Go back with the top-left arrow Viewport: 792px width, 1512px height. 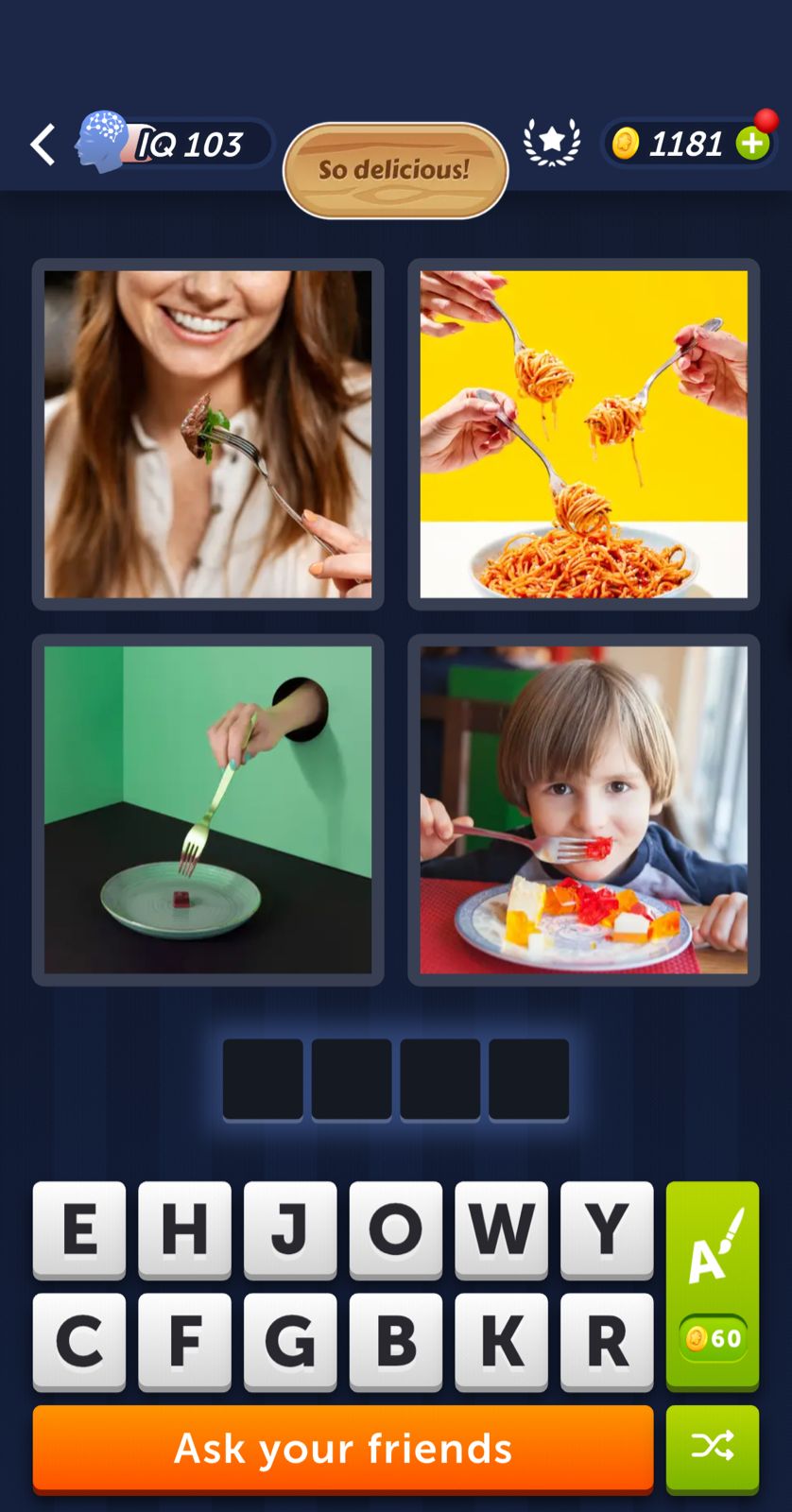[x=43, y=145]
